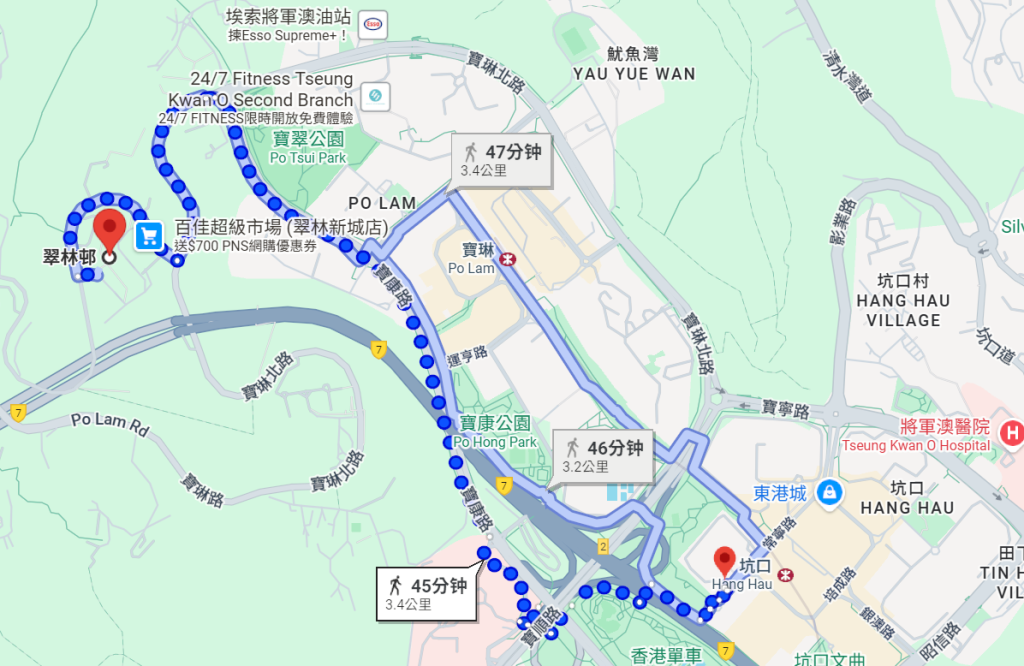Select the 45分钟 3.4公里 walking route

tap(427, 594)
